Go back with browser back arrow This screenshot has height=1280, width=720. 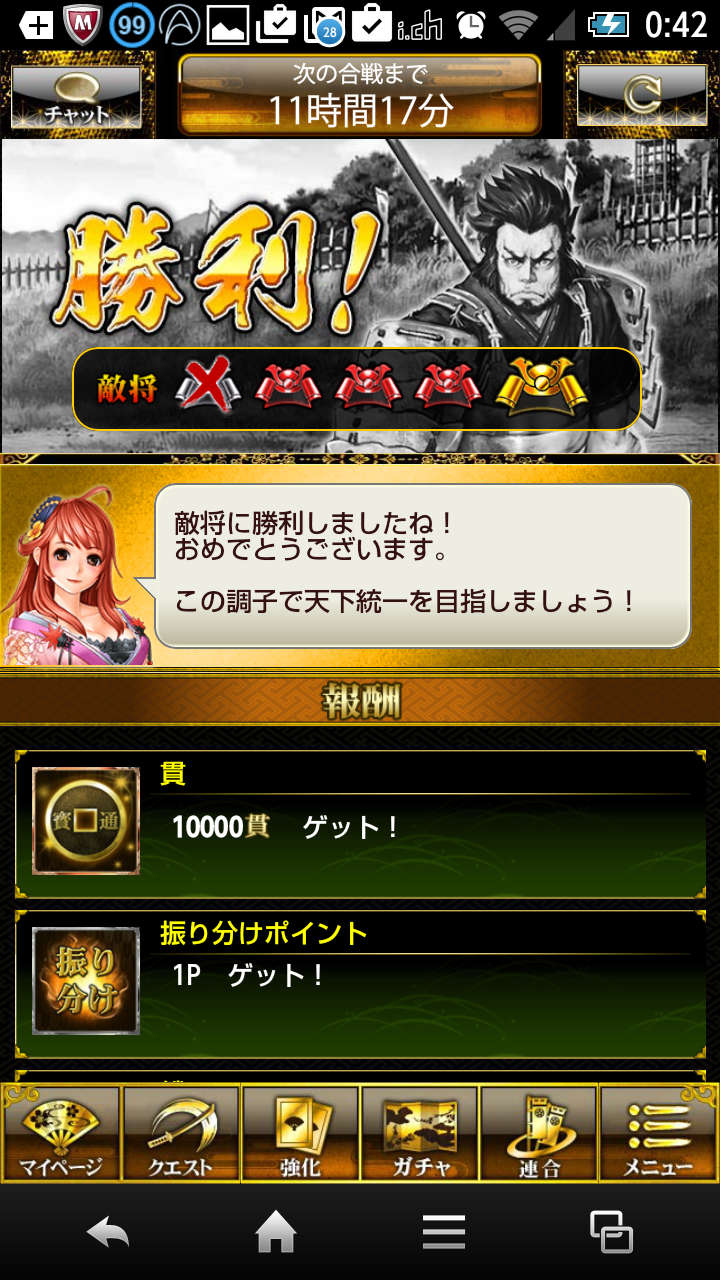tap(108, 1232)
